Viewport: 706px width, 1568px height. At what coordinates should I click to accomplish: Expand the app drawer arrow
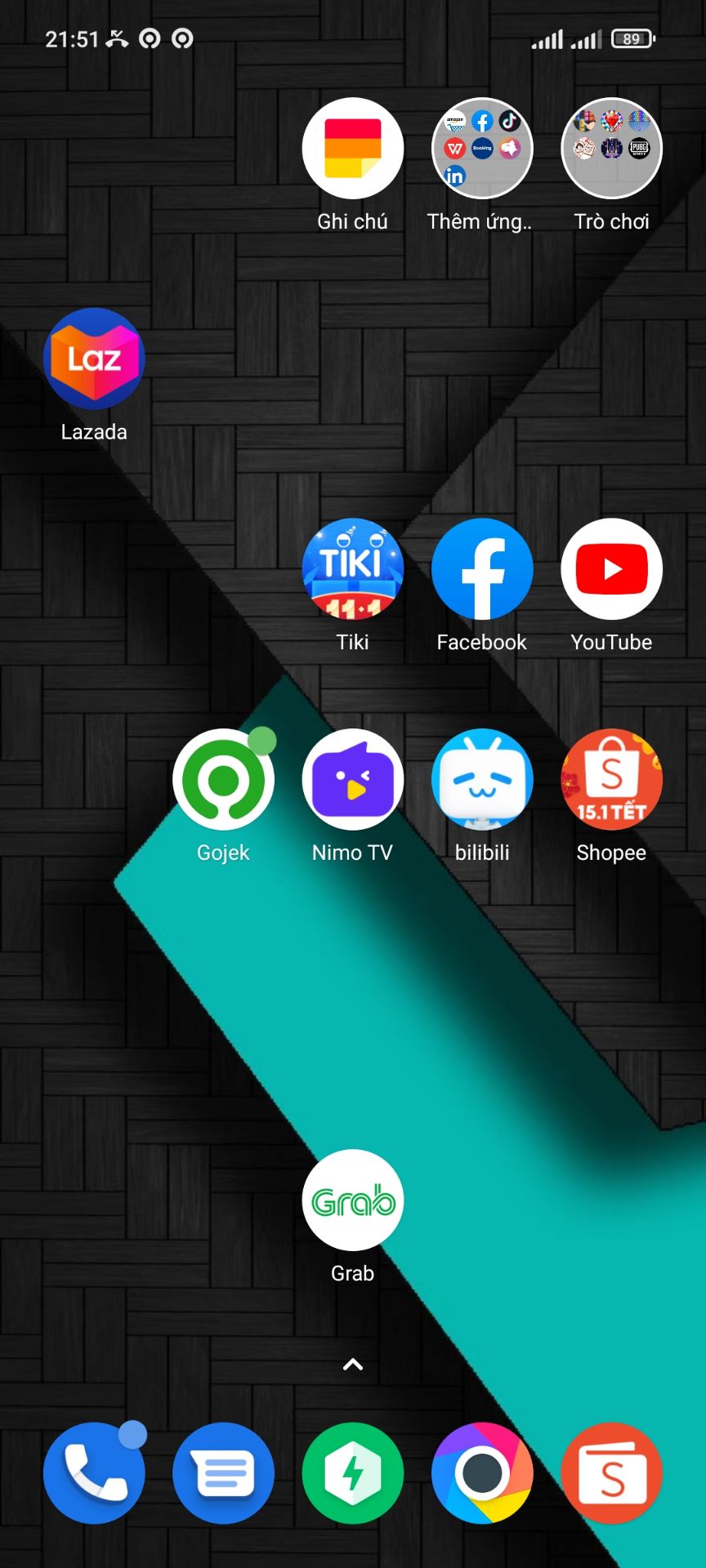point(353,1364)
